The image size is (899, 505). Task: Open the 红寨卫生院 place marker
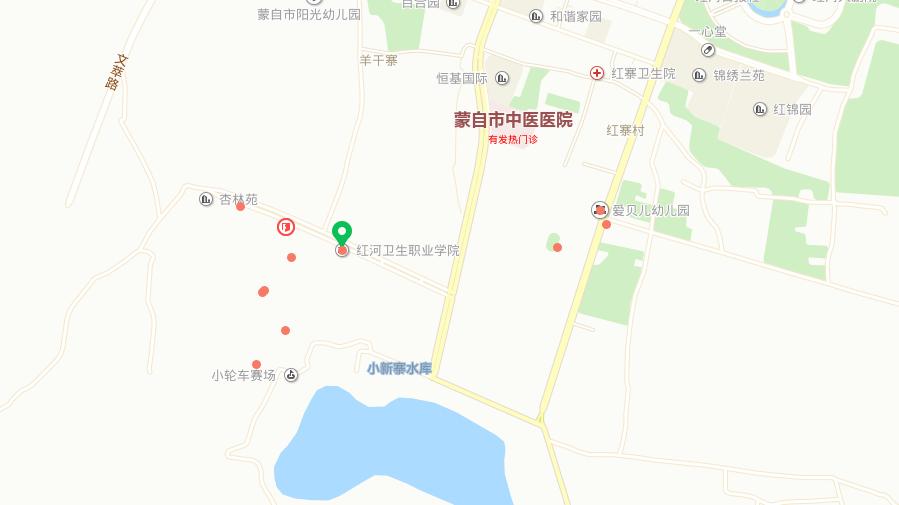596,73
